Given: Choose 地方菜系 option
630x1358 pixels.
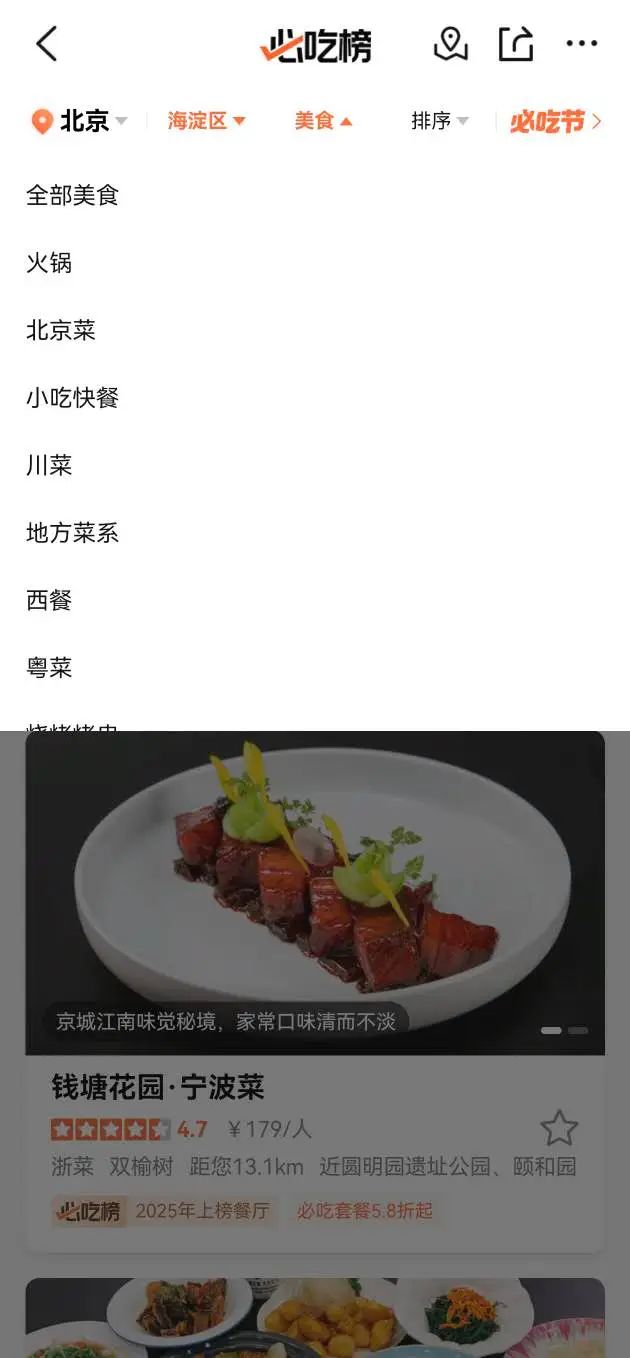Looking at the screenshot, I should [x=72, y=533].
